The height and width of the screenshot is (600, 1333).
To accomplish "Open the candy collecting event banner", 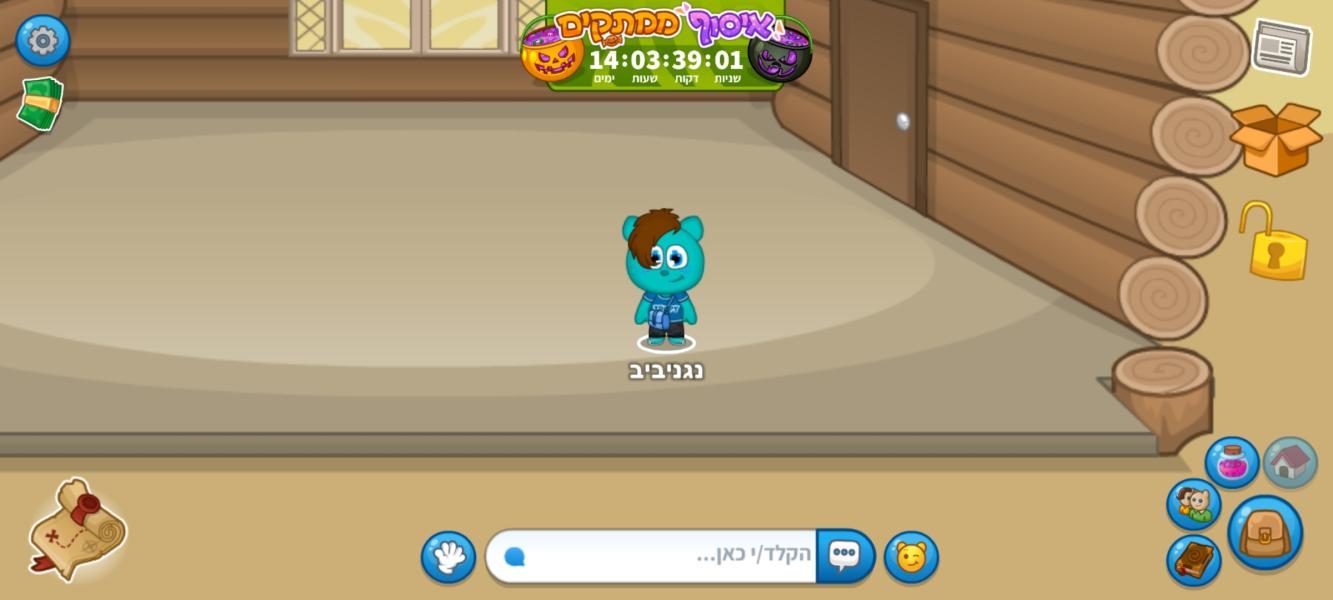I will pos(666,46).
